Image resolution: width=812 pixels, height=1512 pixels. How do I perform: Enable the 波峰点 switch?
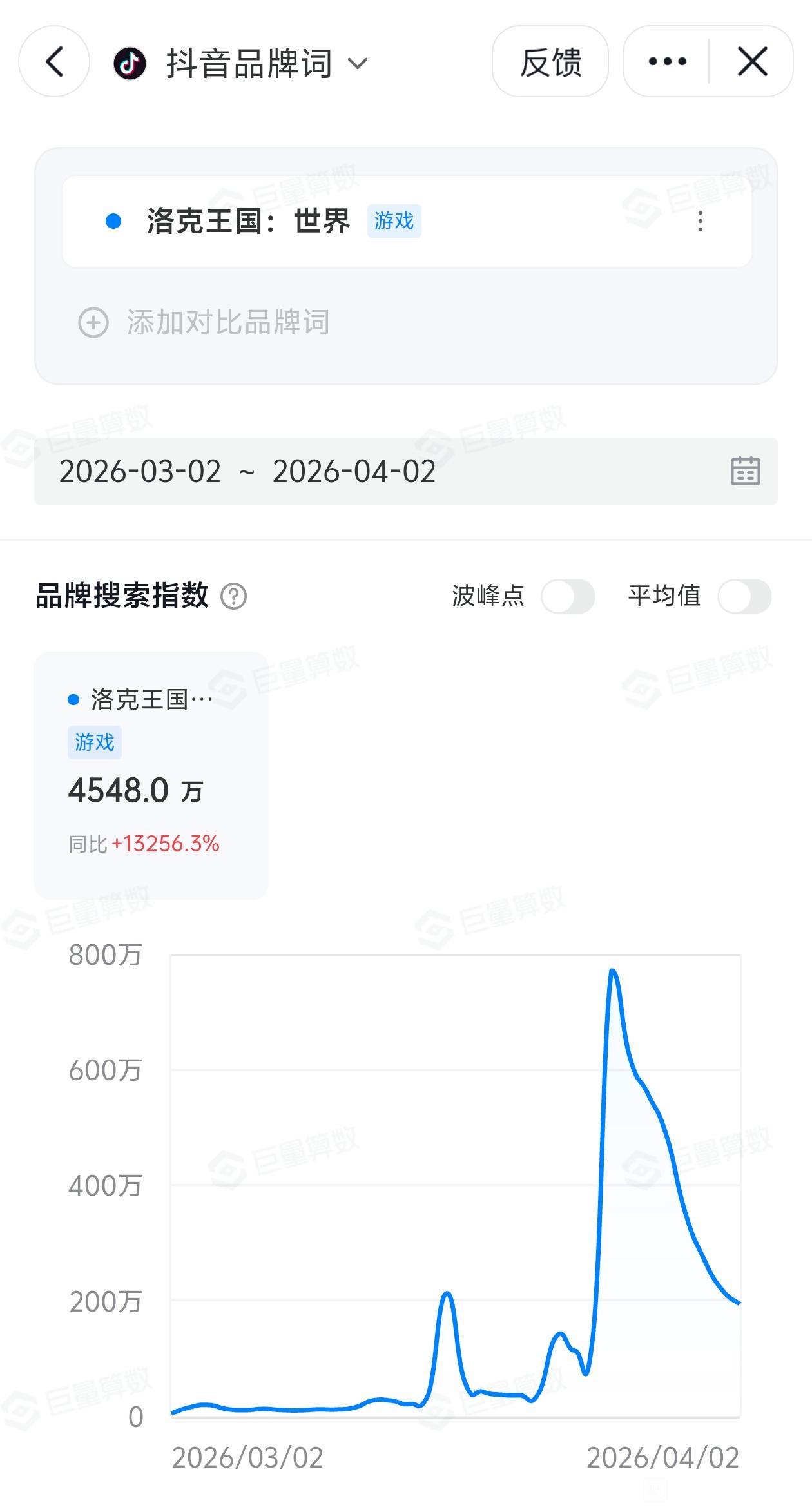(x=567, y=596)
